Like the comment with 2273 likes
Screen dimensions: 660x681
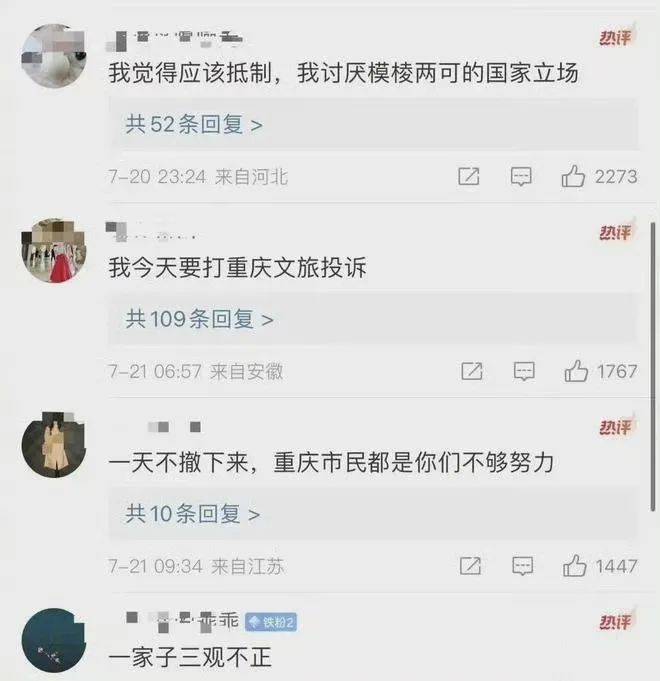coord(574,177)
